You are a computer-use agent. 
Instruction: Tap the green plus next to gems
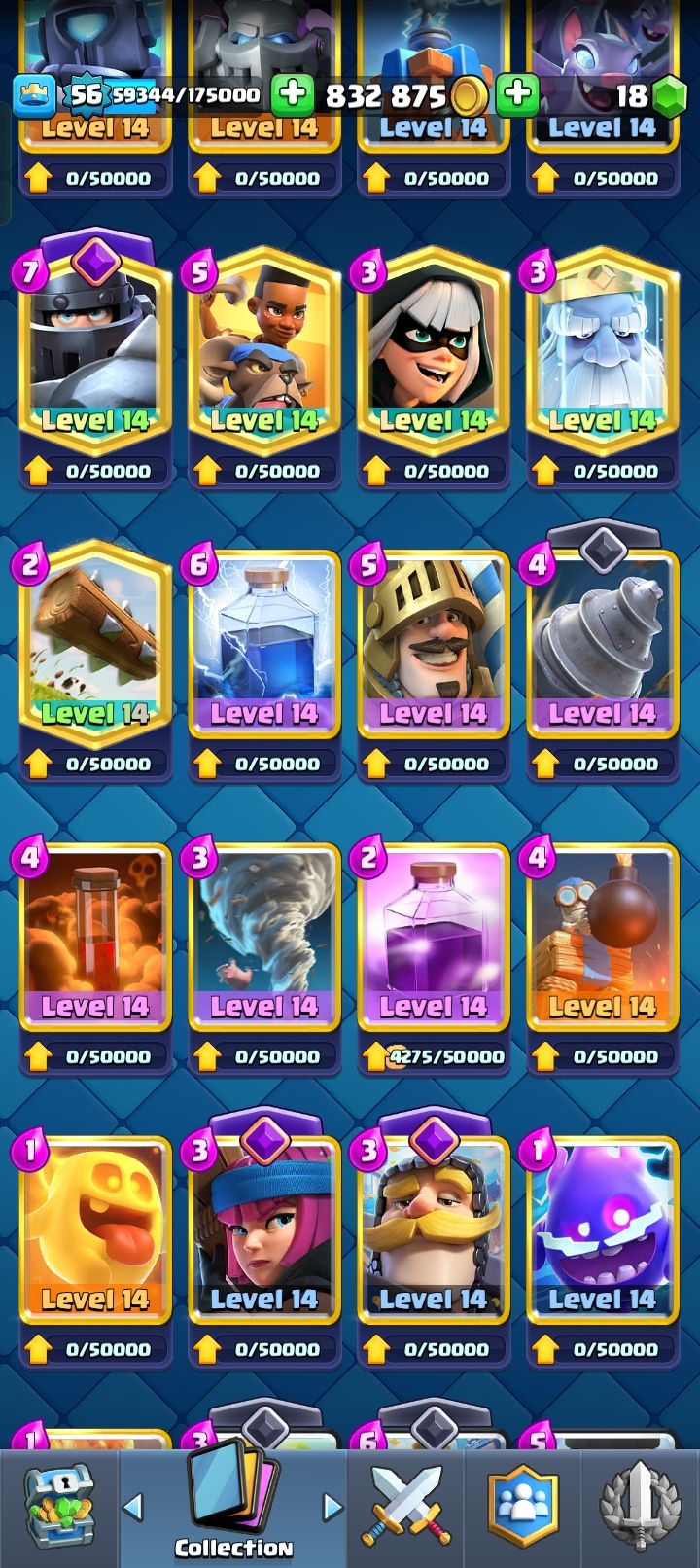(517, 94)
